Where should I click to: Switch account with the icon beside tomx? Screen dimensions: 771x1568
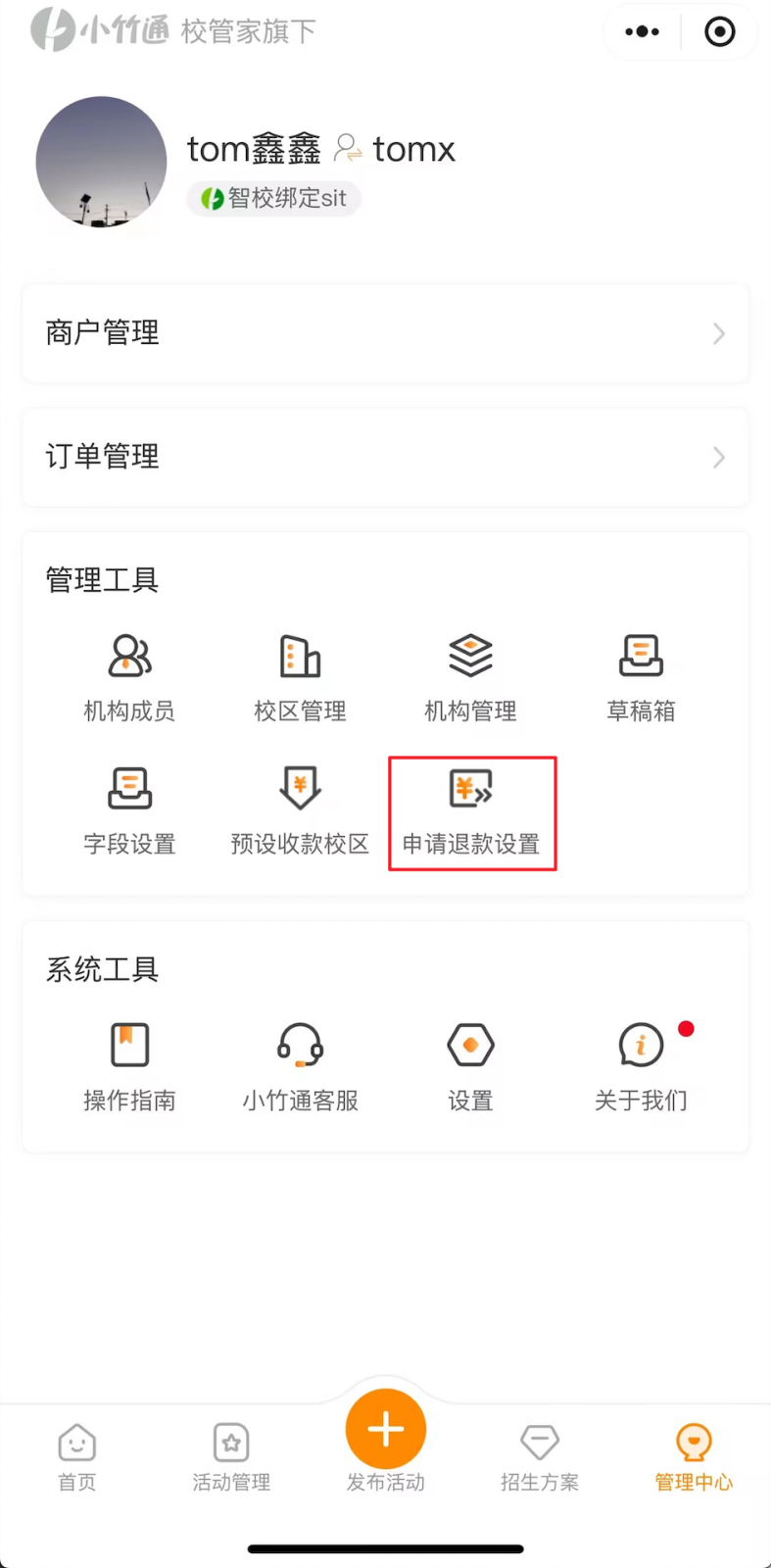[347, 149]
